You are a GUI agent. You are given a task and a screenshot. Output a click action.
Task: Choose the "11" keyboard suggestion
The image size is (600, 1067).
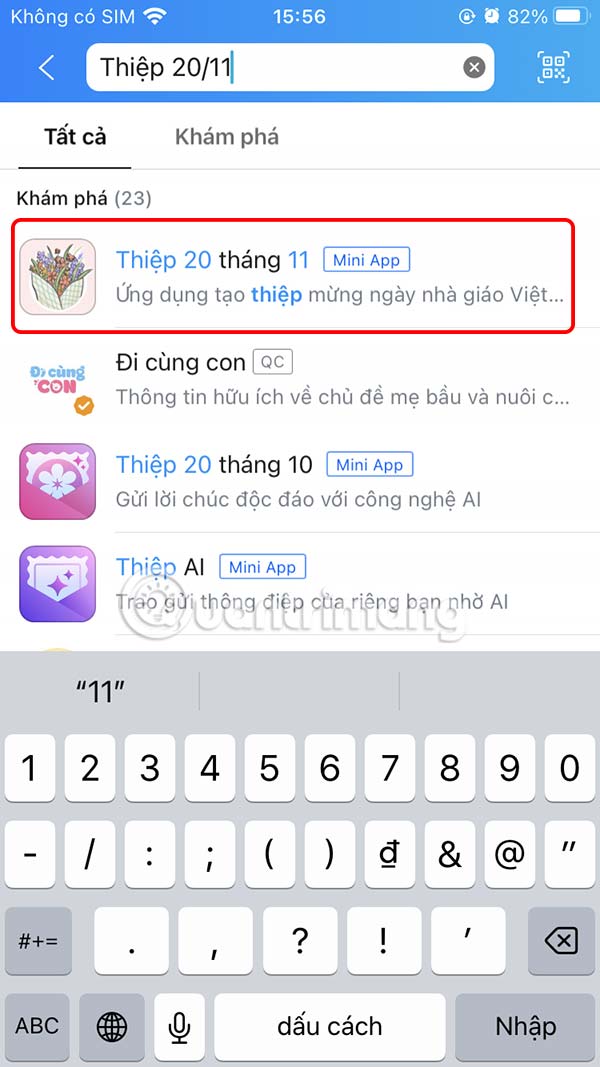[x=100, y=691]
